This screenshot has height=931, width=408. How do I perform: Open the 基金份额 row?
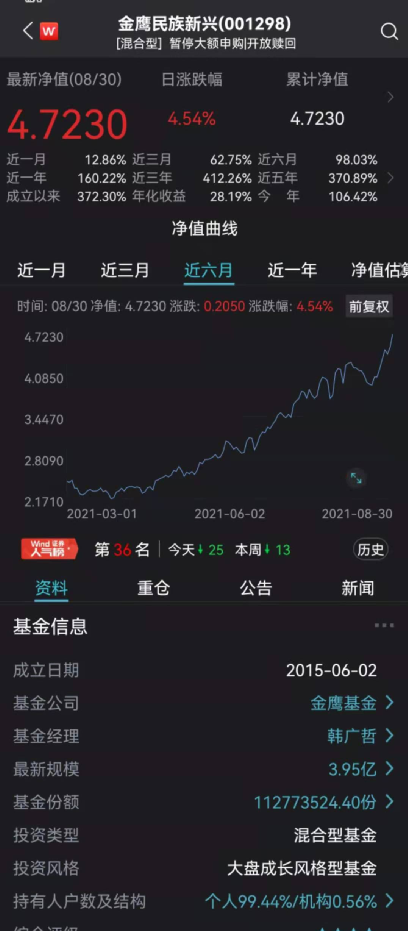point(204,803)
